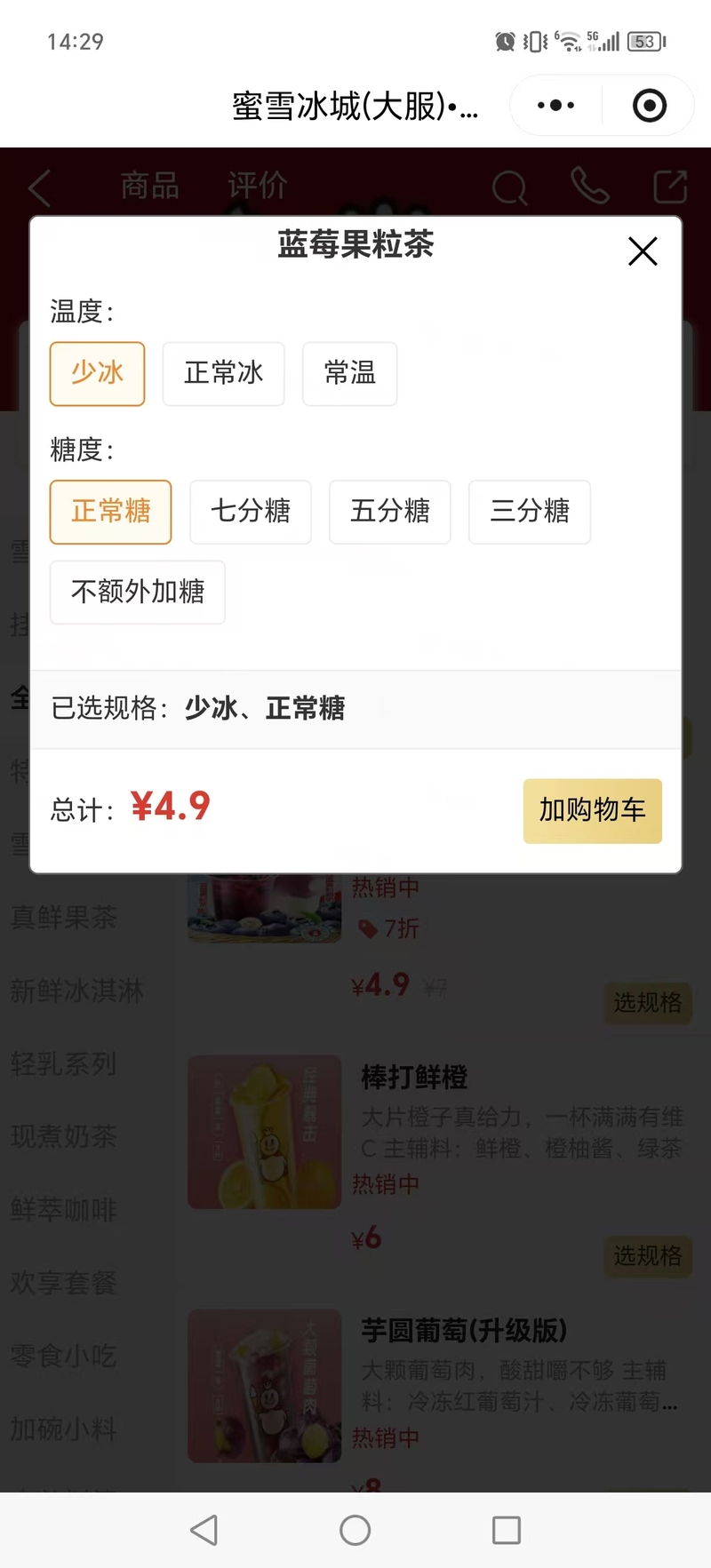Tap the mini-program close circle icon

pyautogui.click(x=649, y=106)
